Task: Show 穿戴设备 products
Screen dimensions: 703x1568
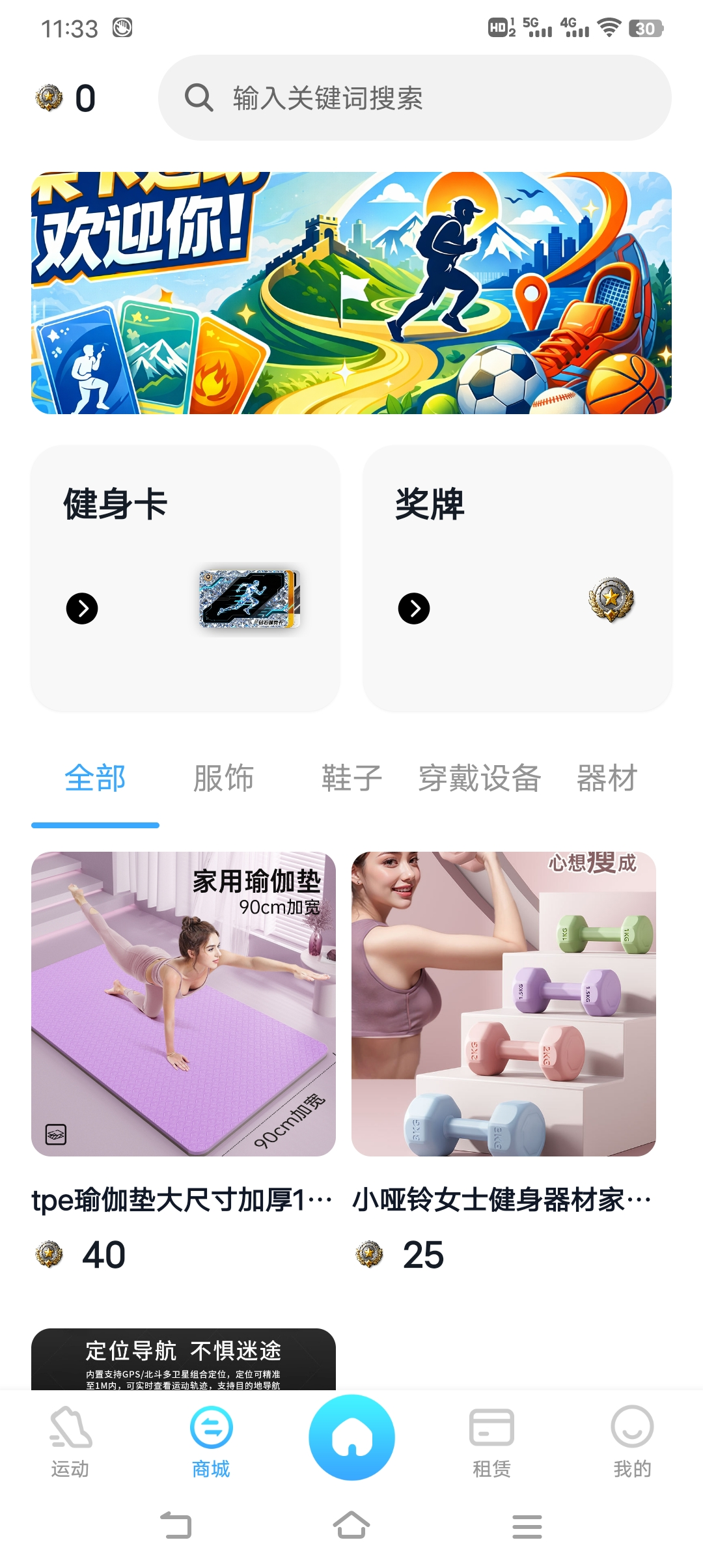Action: click(x=480, y=779)
